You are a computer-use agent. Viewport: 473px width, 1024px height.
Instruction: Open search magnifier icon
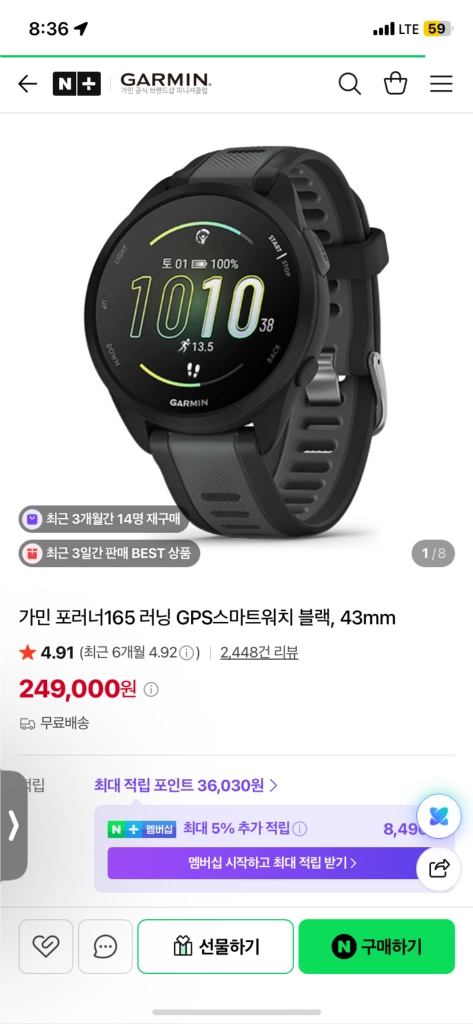point(350,84)
